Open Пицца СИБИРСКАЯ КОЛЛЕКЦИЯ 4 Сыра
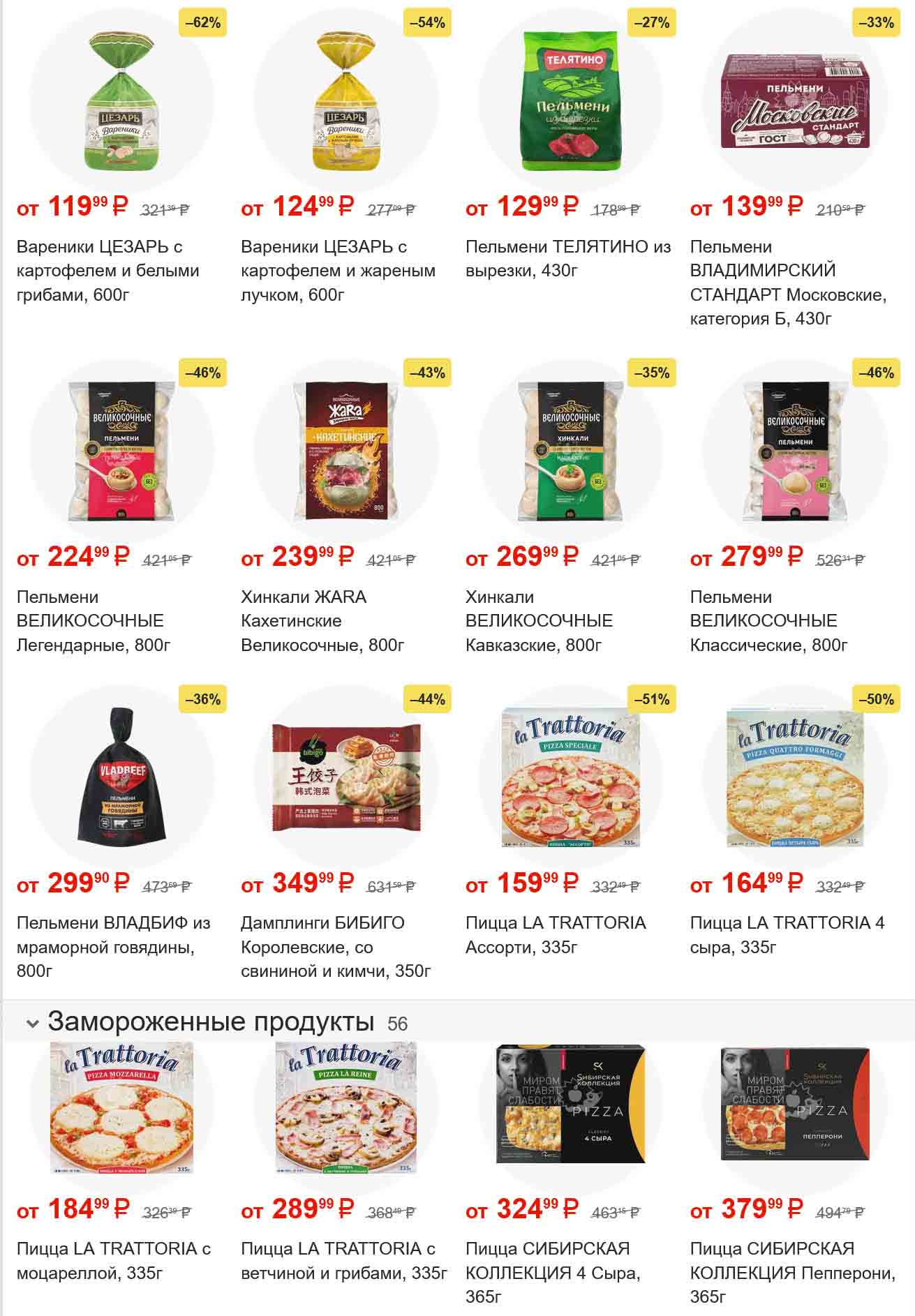915x1316 pixels. [x=551, y=1272]
